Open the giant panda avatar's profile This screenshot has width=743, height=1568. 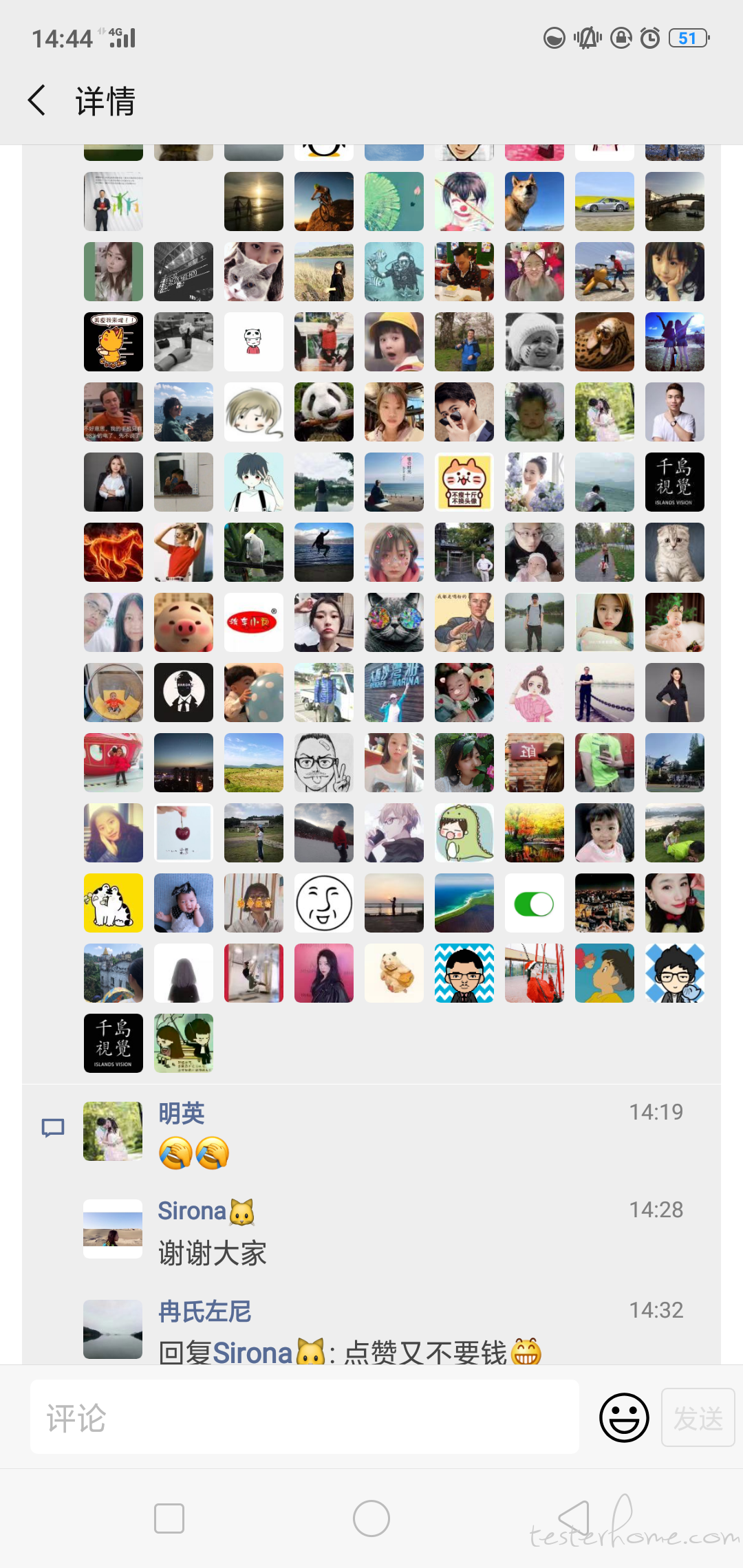(324, 412)
